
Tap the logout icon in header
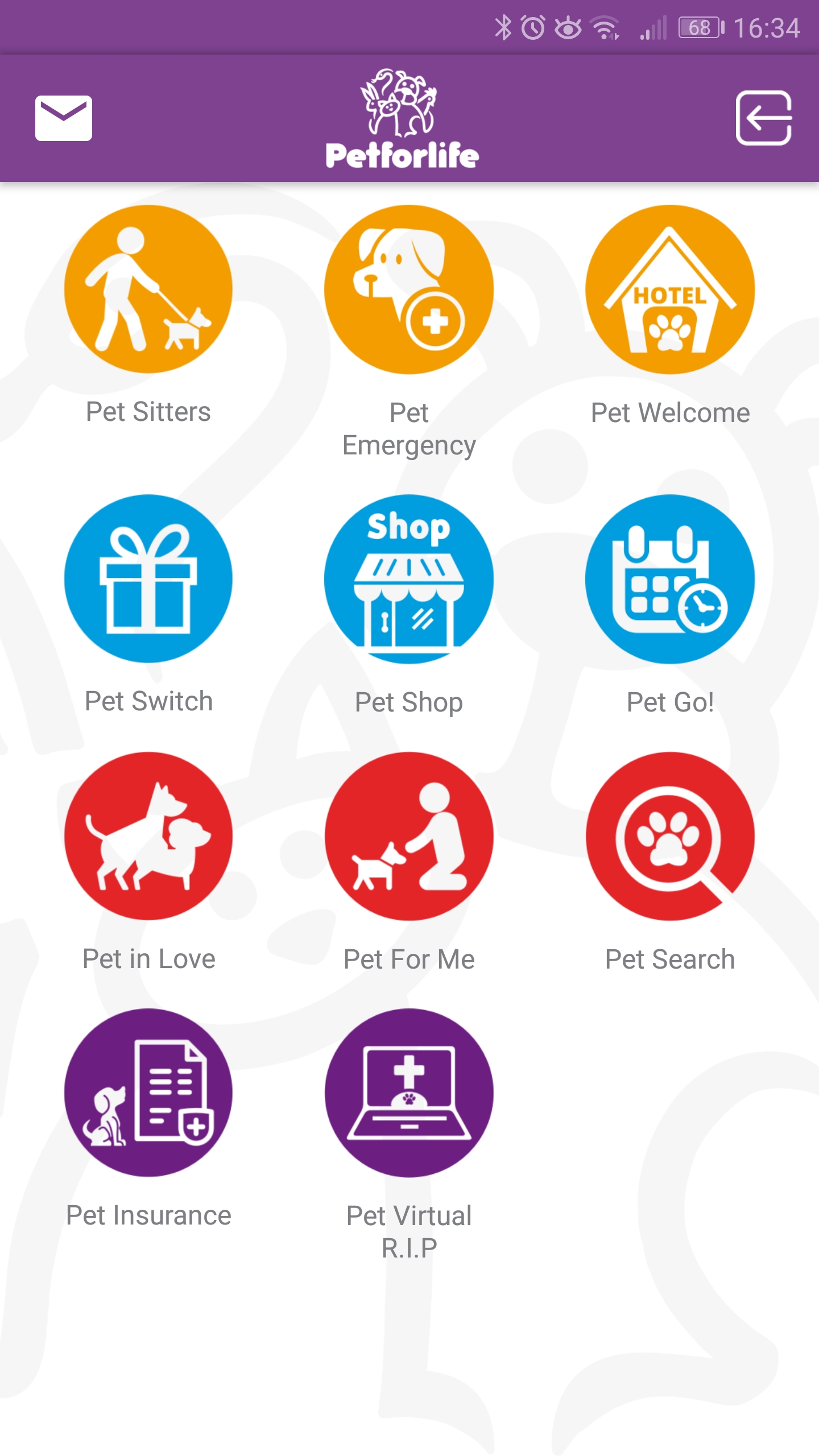coord(764,118)
